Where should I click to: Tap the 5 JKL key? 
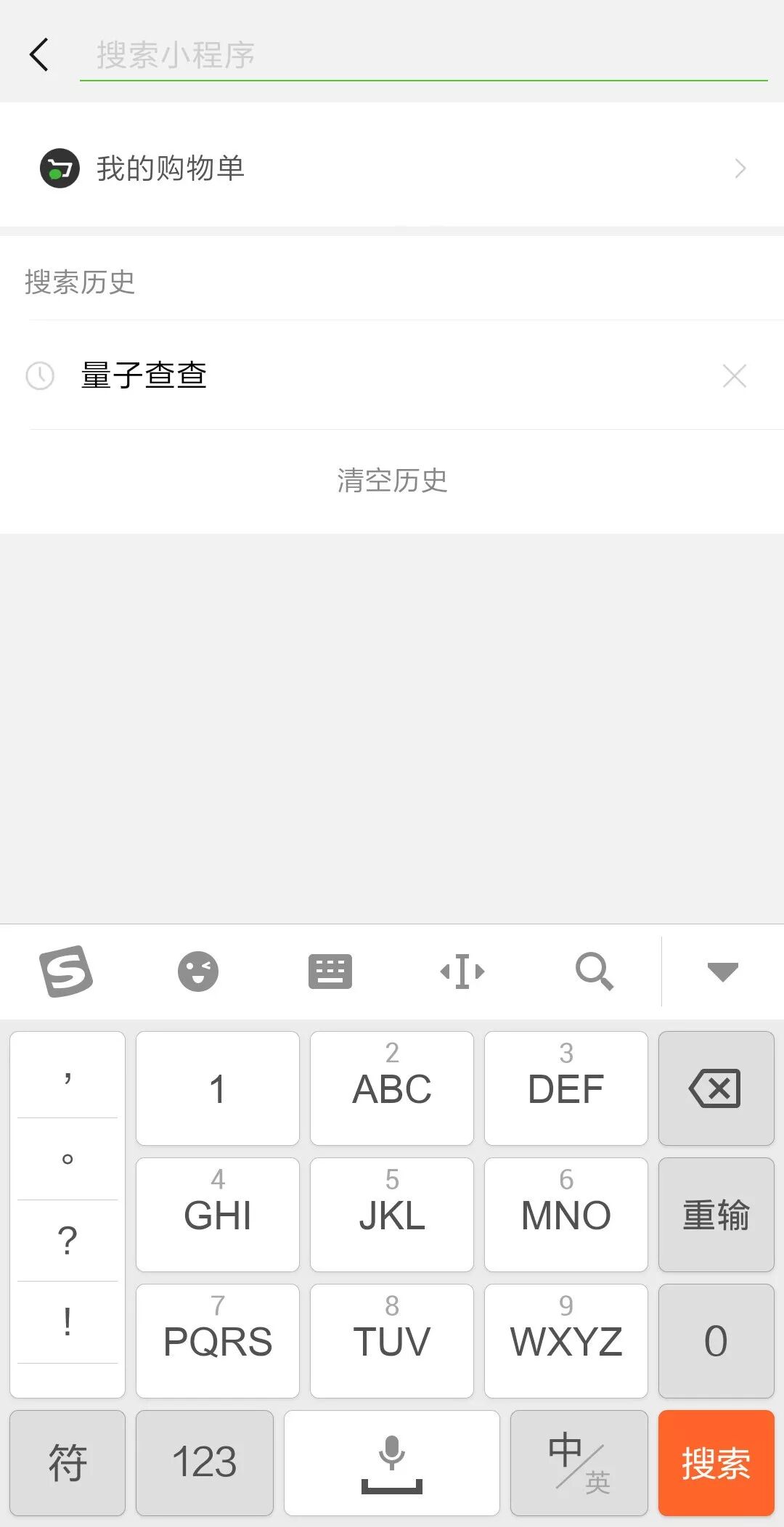392,1215
